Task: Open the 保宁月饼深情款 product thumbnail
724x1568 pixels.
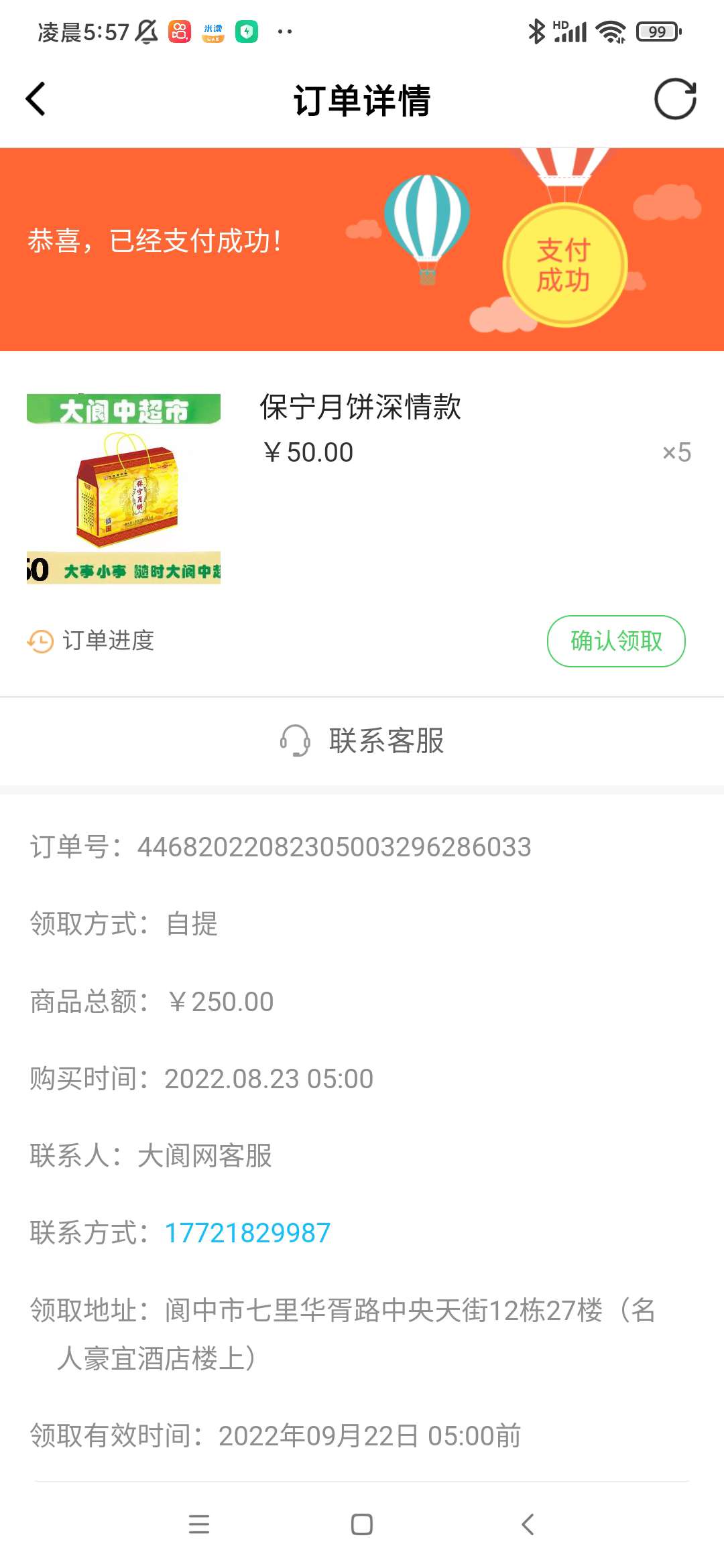Action: 124,488
